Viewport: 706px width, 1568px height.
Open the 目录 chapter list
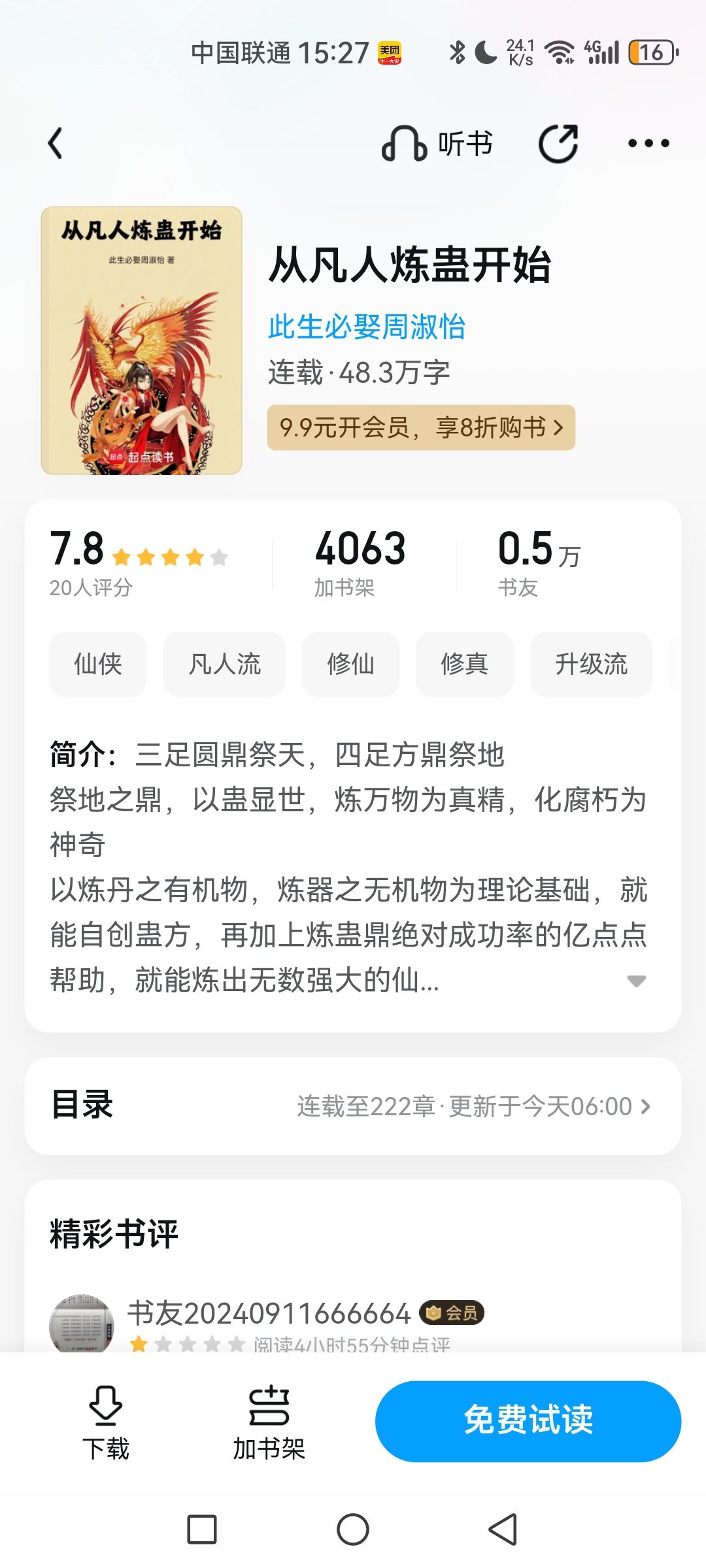click(x=353, y=1106)
